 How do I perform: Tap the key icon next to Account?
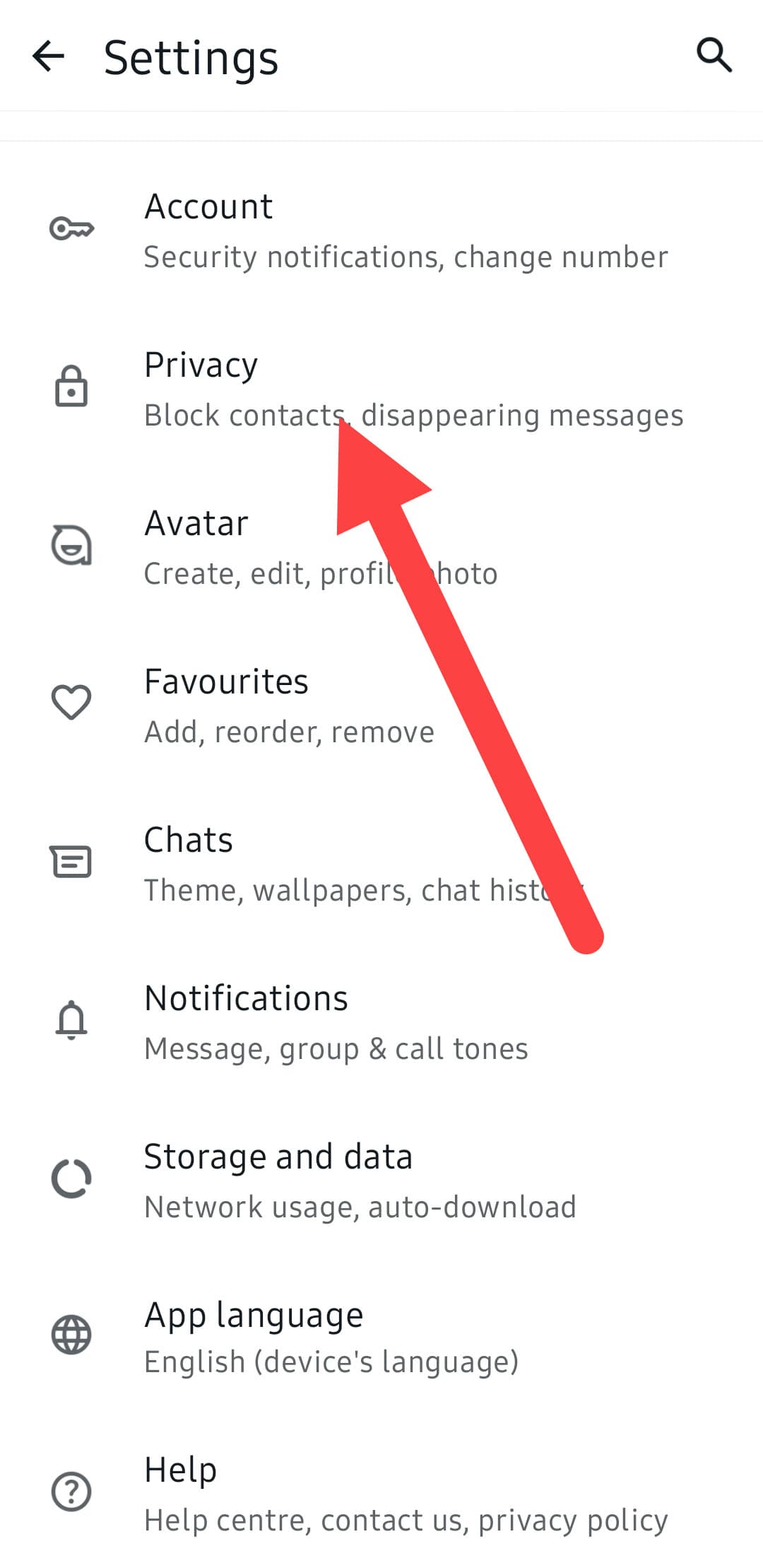(71, 229)
